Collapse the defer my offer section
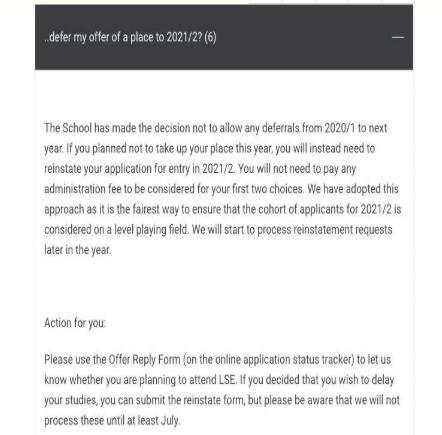This screenshot has height=435, width=442. (x=398, y=37)
